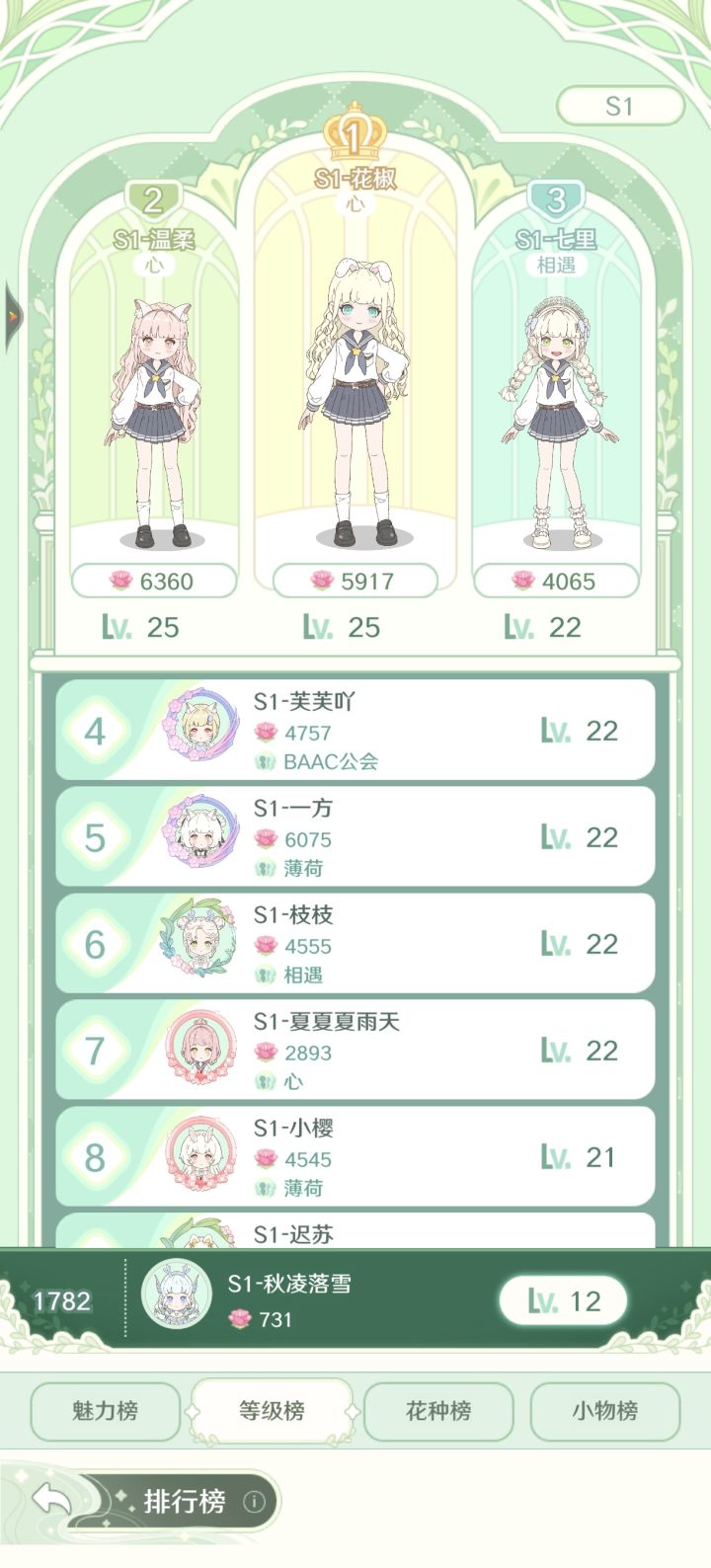
Task: Tap S1-枝枝's wreath avatar
Action: (200, 943)
